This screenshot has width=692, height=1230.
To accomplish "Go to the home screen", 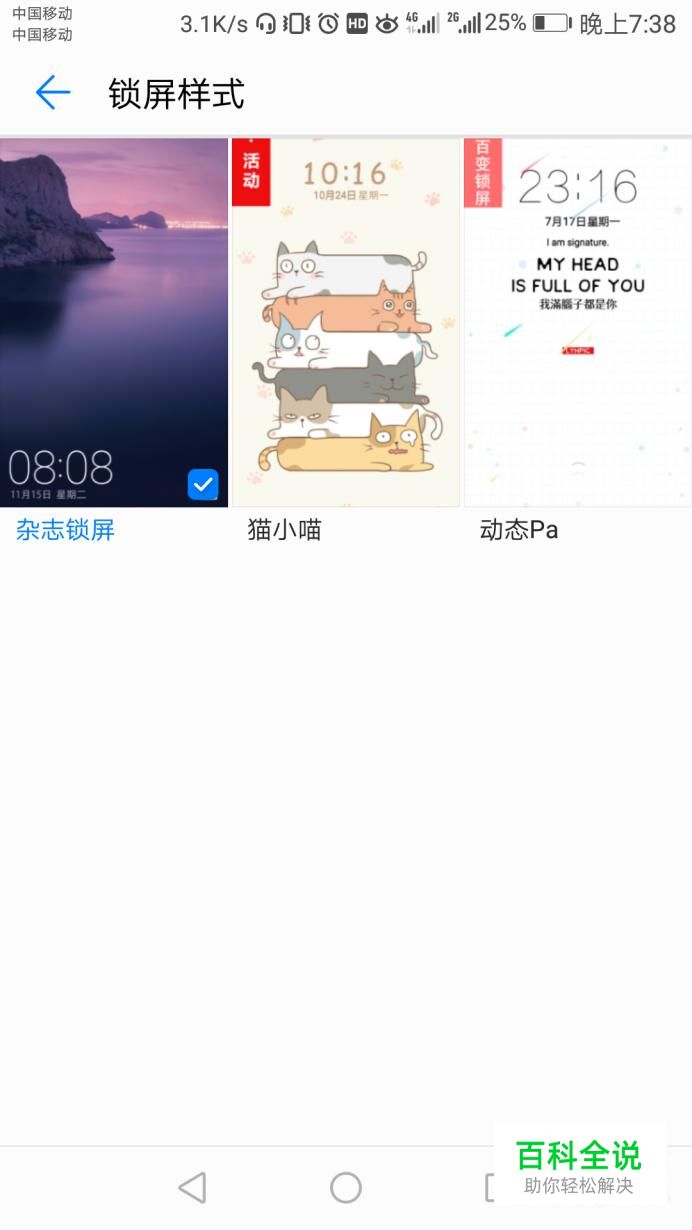I will pyautogui.click(x=346, y=1187).
